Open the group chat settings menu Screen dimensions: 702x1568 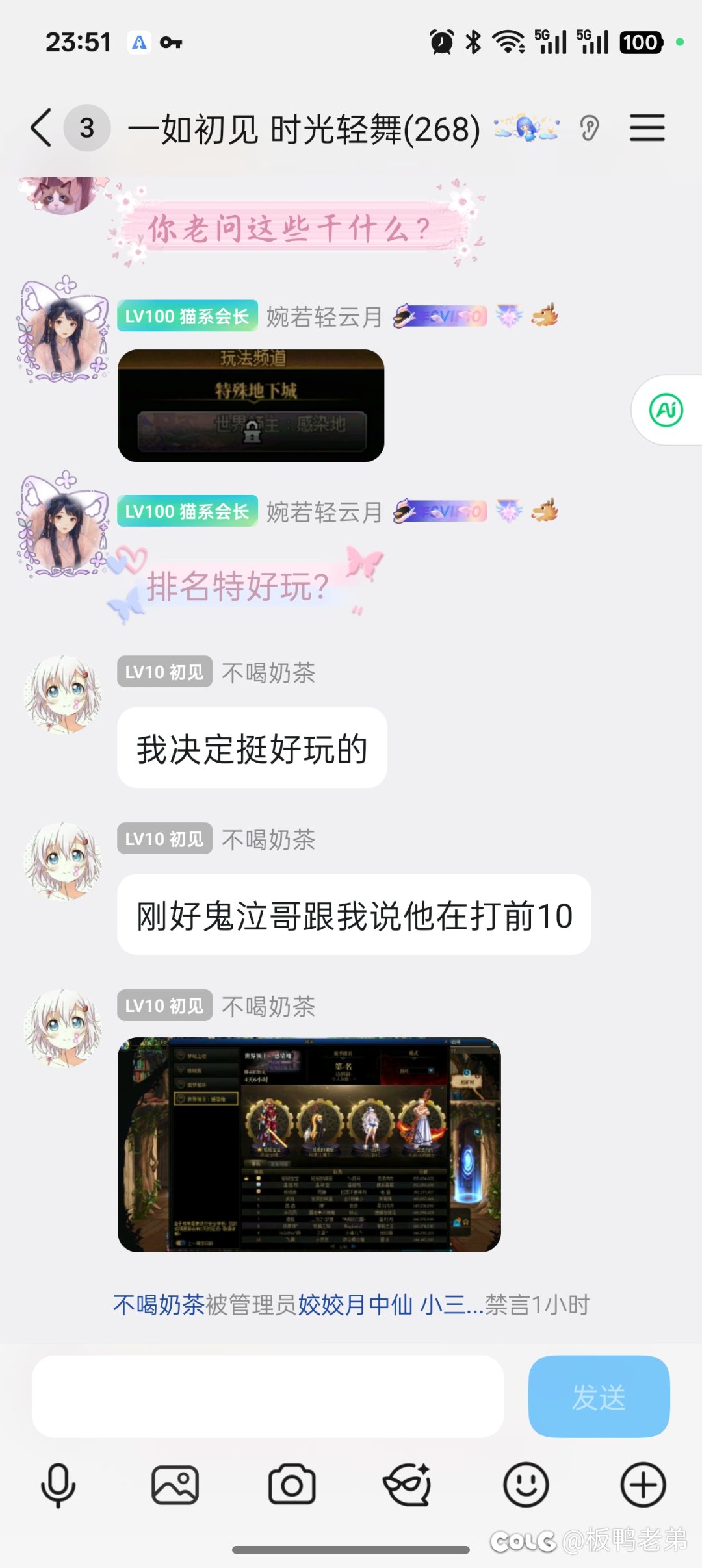647,128
